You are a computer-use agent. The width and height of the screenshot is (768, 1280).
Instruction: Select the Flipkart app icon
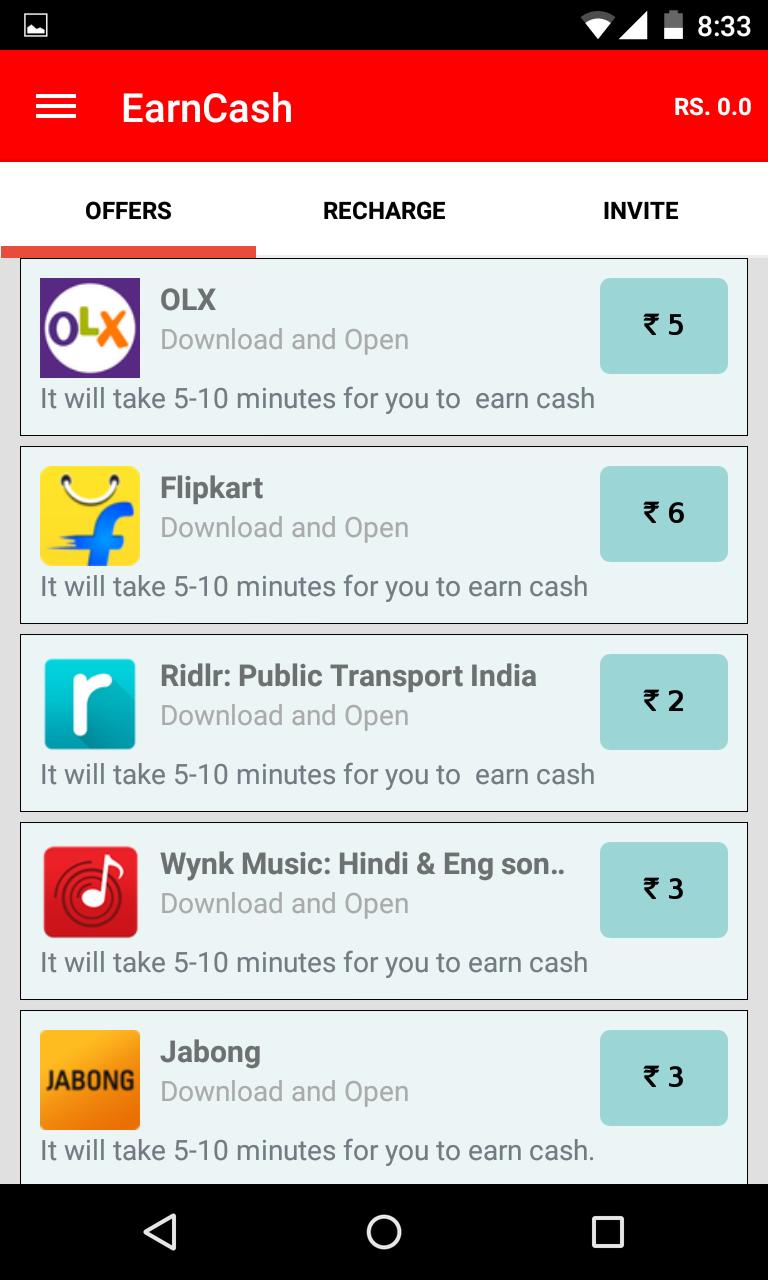tap(90, 515)
